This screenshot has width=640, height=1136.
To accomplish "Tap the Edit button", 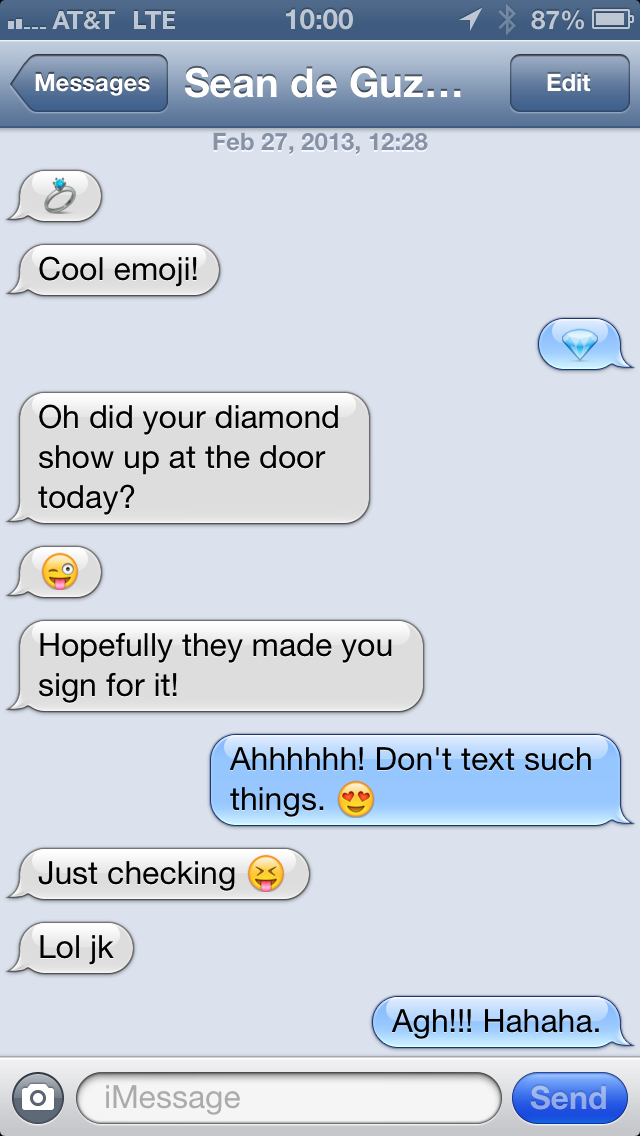I will pos(568,84).
